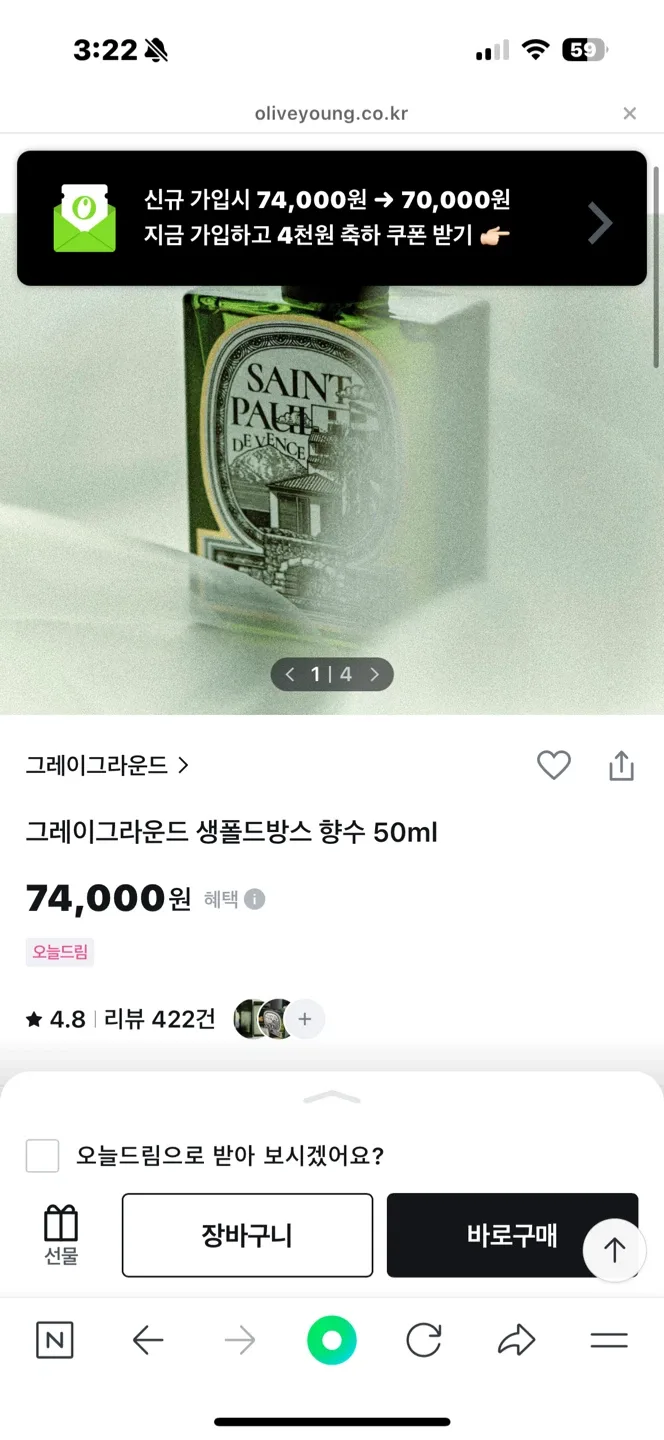The width and height of the screenshot is (664, 1440).
Task: Add this perfume to wishlist
Action: pyautogui.click(x=553, y=766)
